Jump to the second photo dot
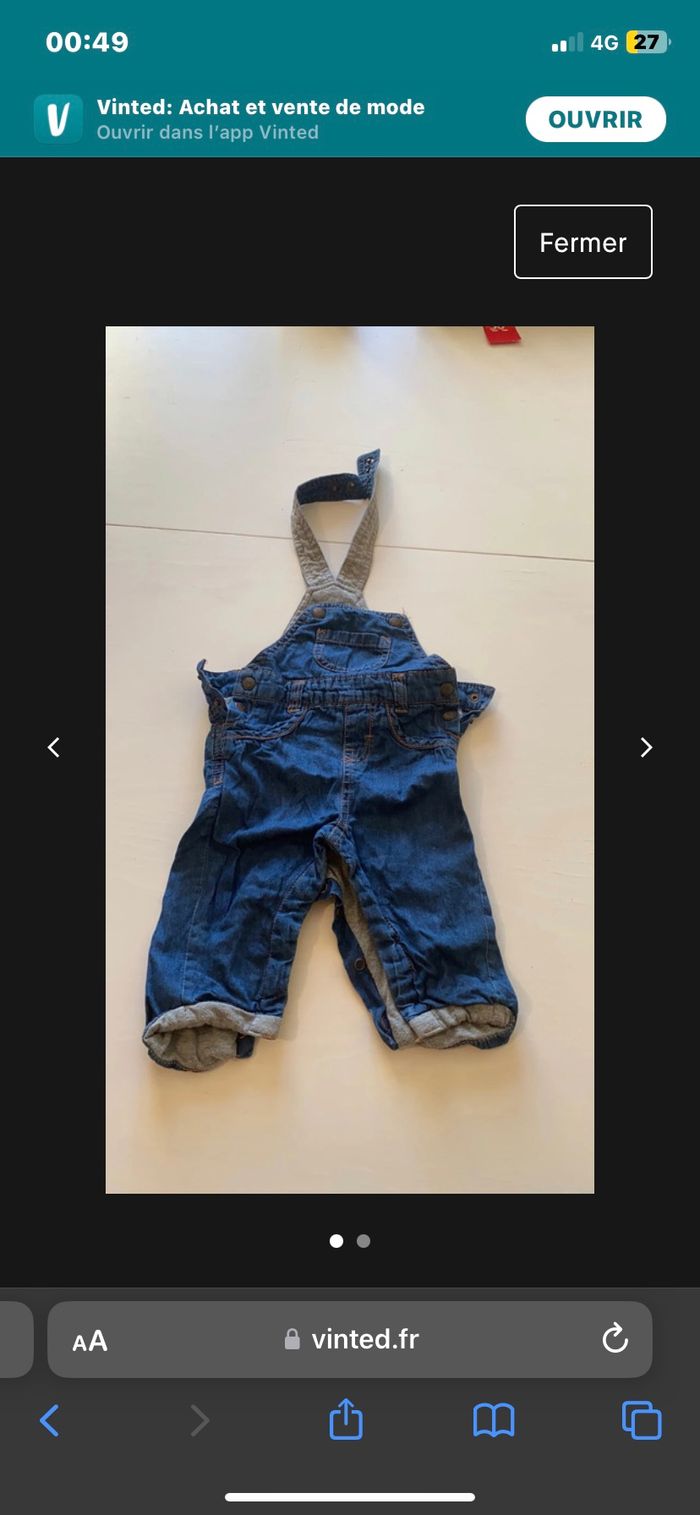The image size is (700, 1515). [363, 1241]
